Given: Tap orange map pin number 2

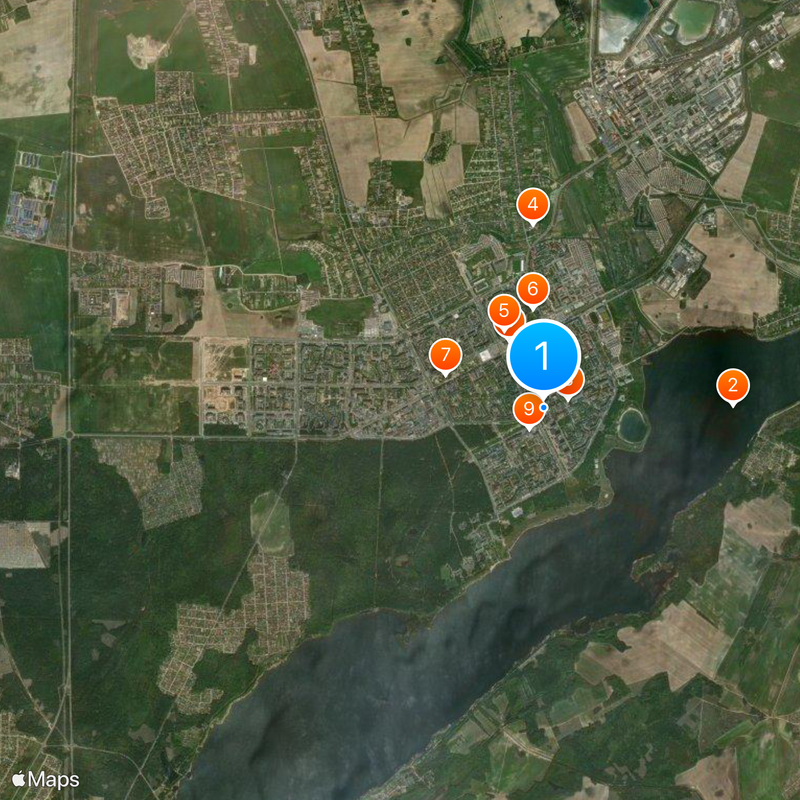Looking at the screenshot, I should click(733, 386).
